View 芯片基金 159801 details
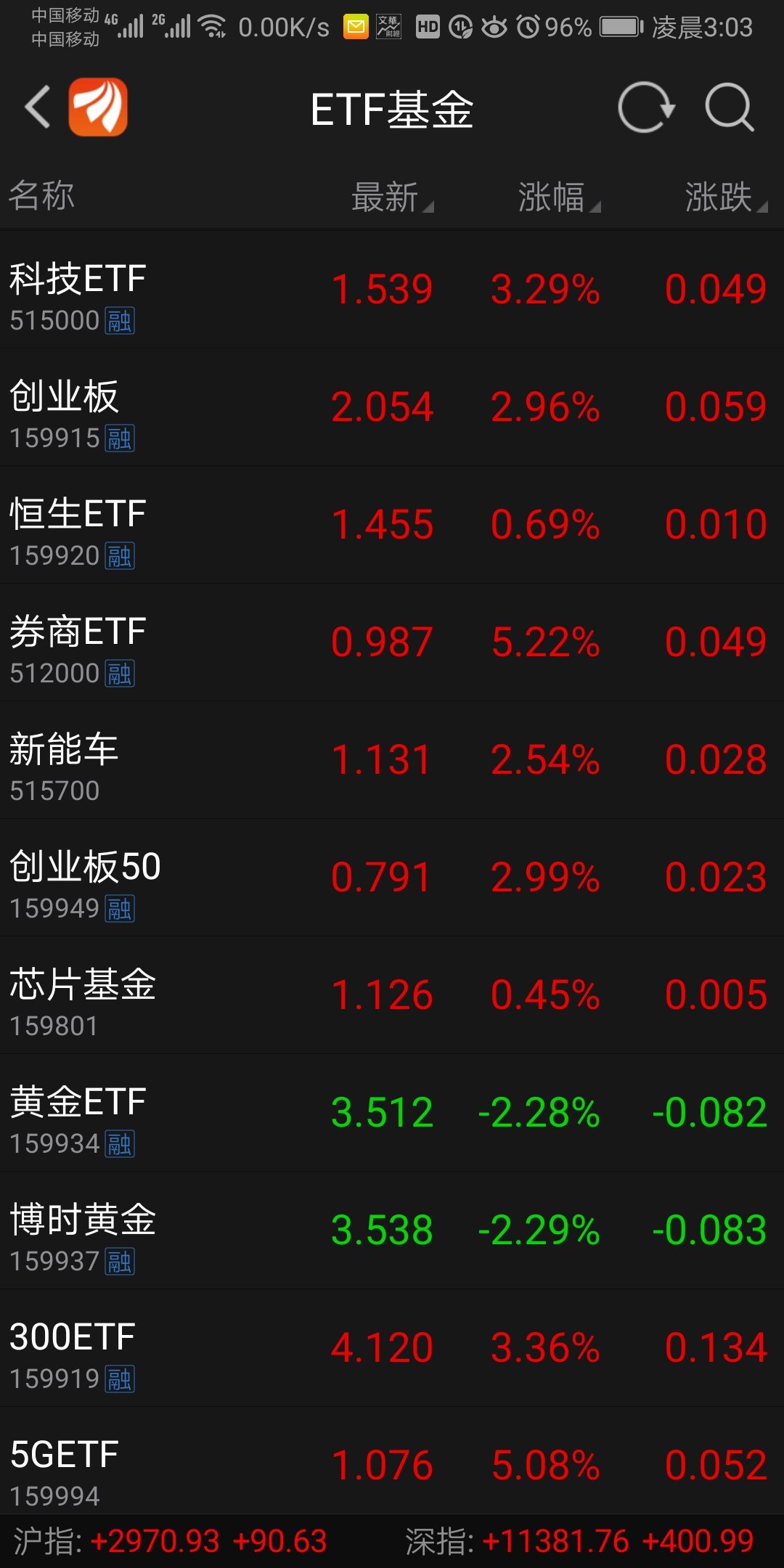 [392, 996]
